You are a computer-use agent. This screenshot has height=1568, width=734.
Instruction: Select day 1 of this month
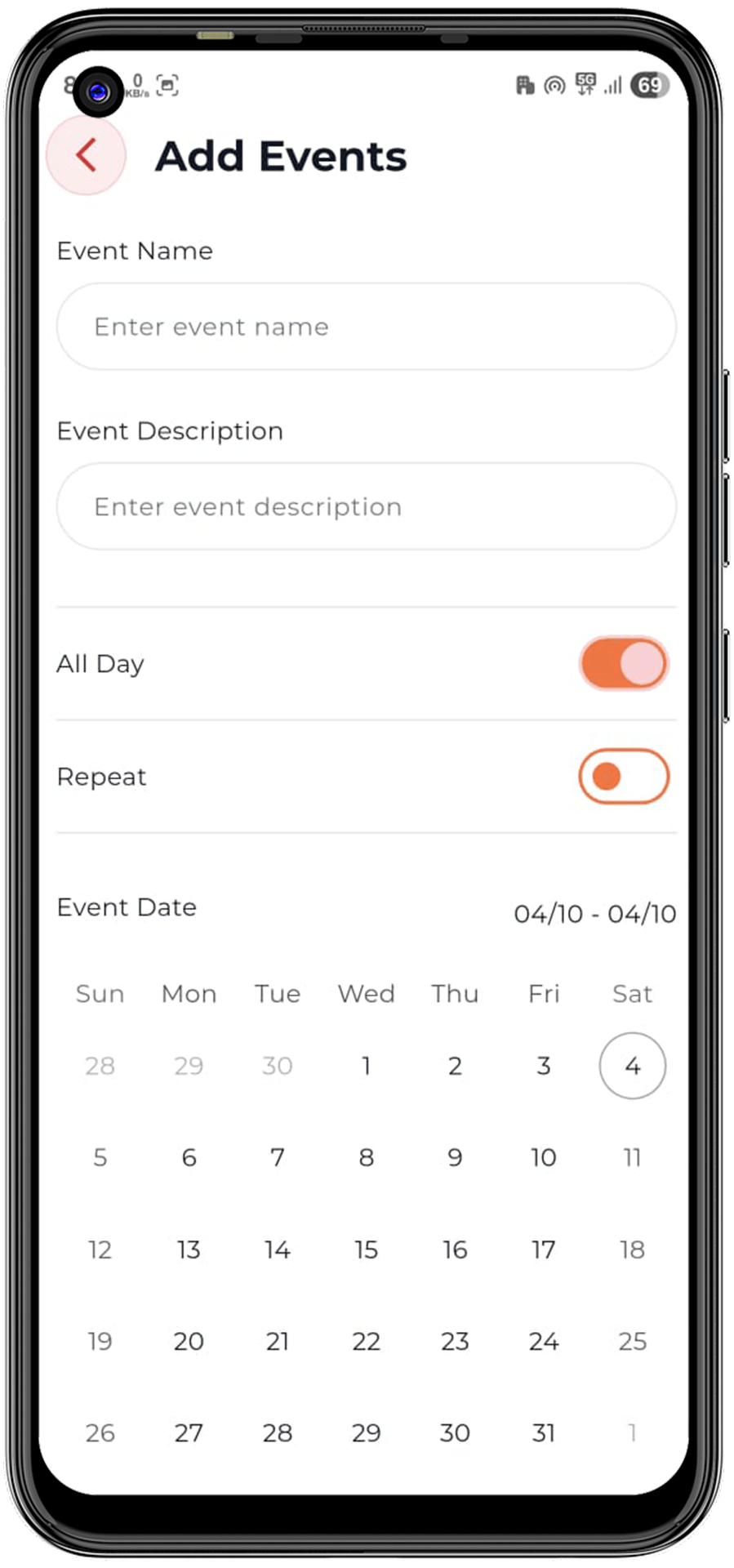(366, 1066)
